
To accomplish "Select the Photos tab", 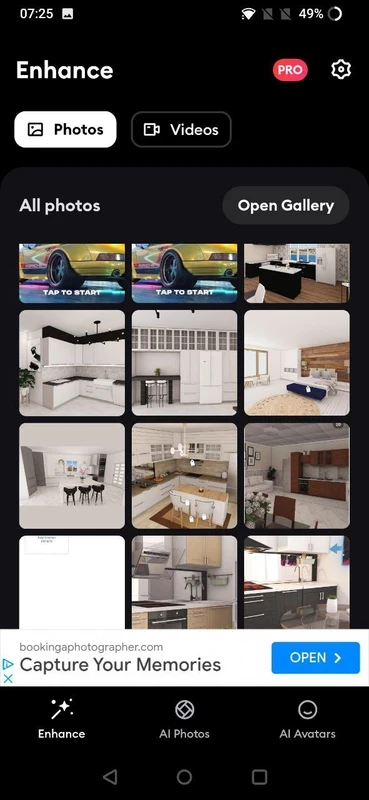I will 65,130.
